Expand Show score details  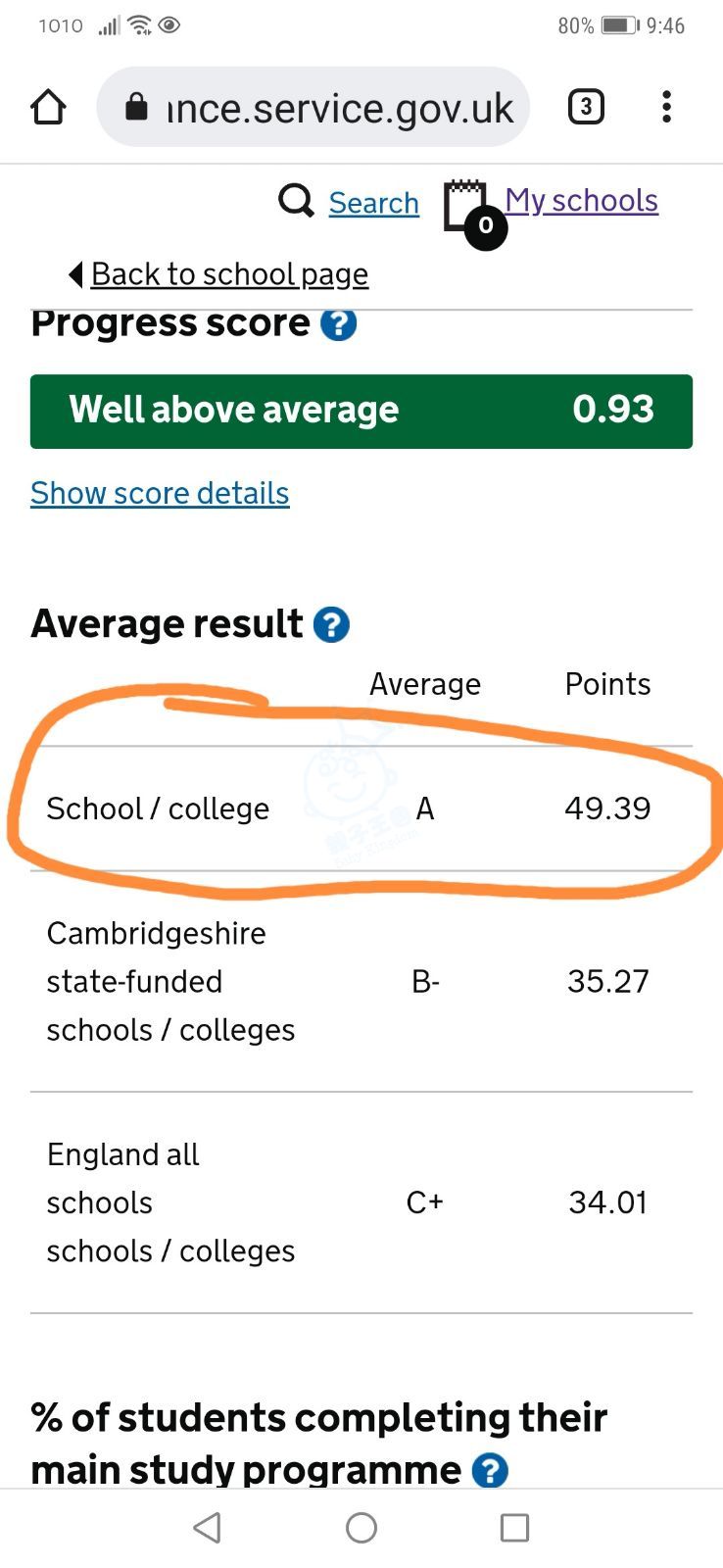click(160, 493)
